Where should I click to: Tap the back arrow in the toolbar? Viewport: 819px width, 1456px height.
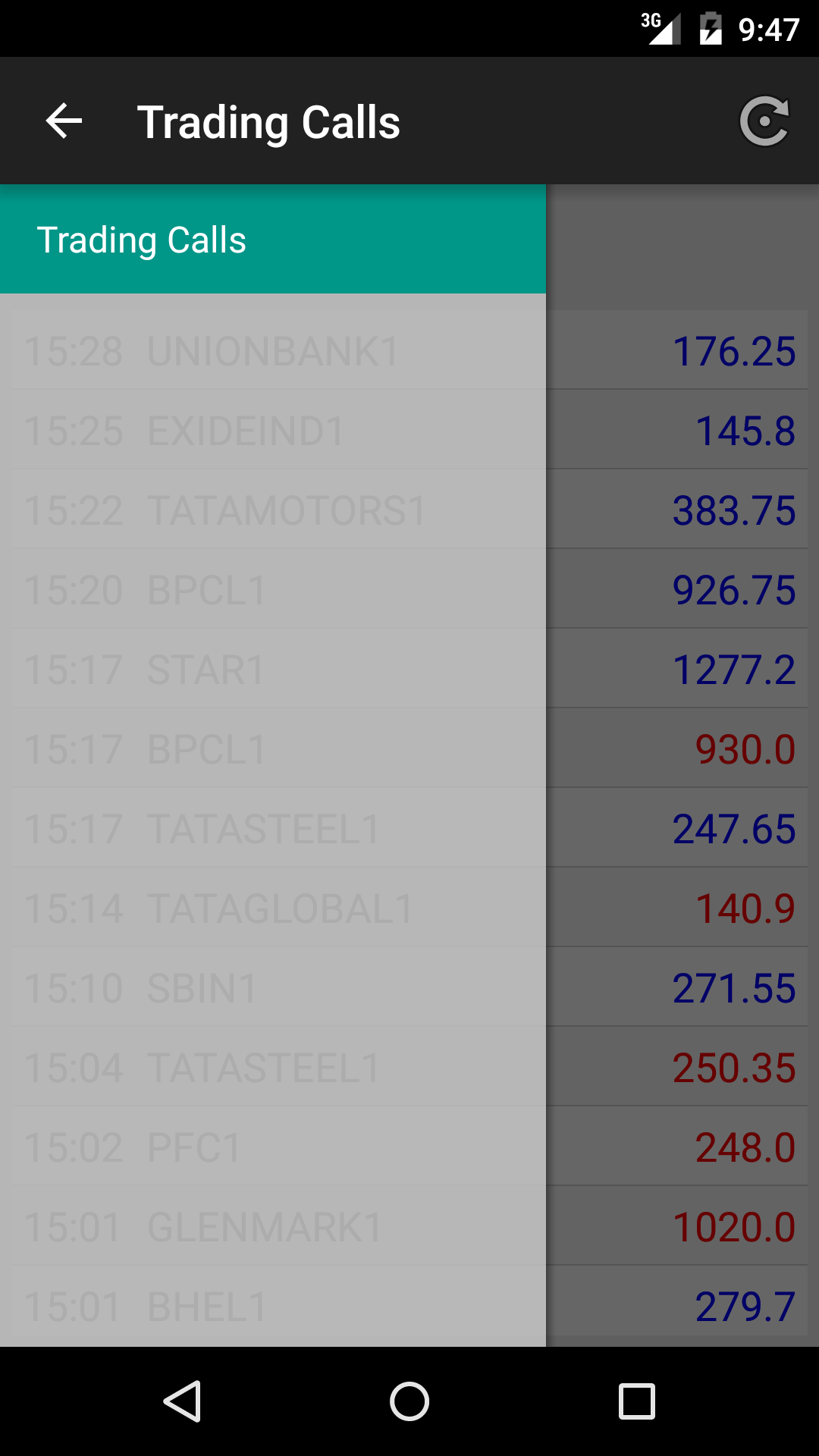[61, 121]
